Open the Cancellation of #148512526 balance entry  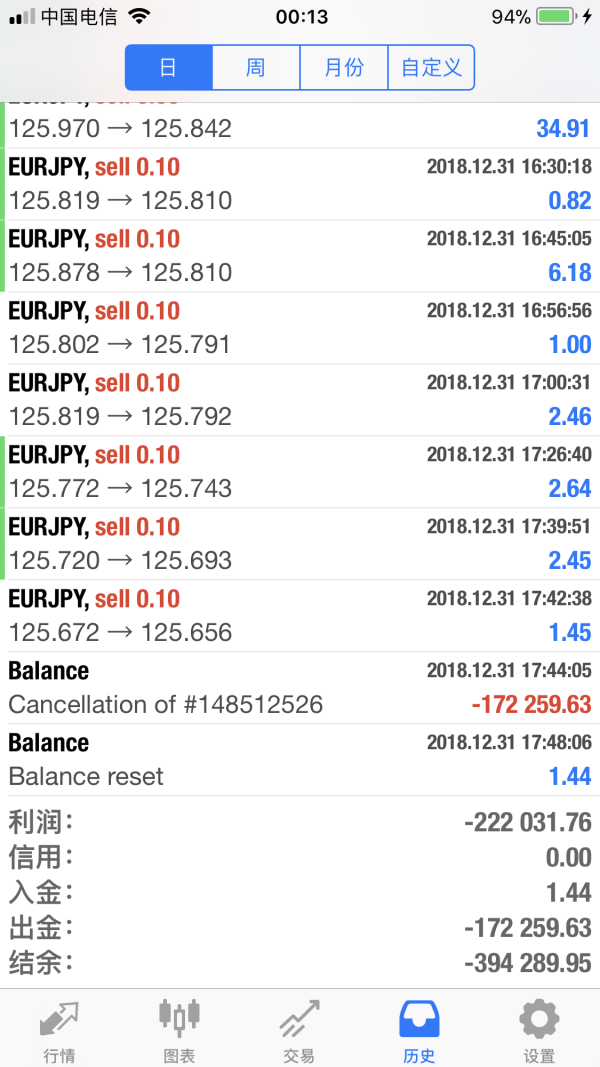point(300,688)
